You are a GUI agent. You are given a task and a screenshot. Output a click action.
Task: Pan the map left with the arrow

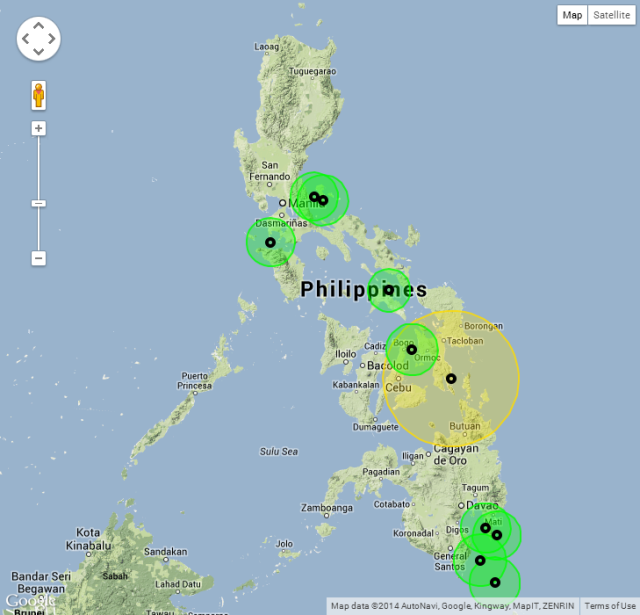point(26,39)
